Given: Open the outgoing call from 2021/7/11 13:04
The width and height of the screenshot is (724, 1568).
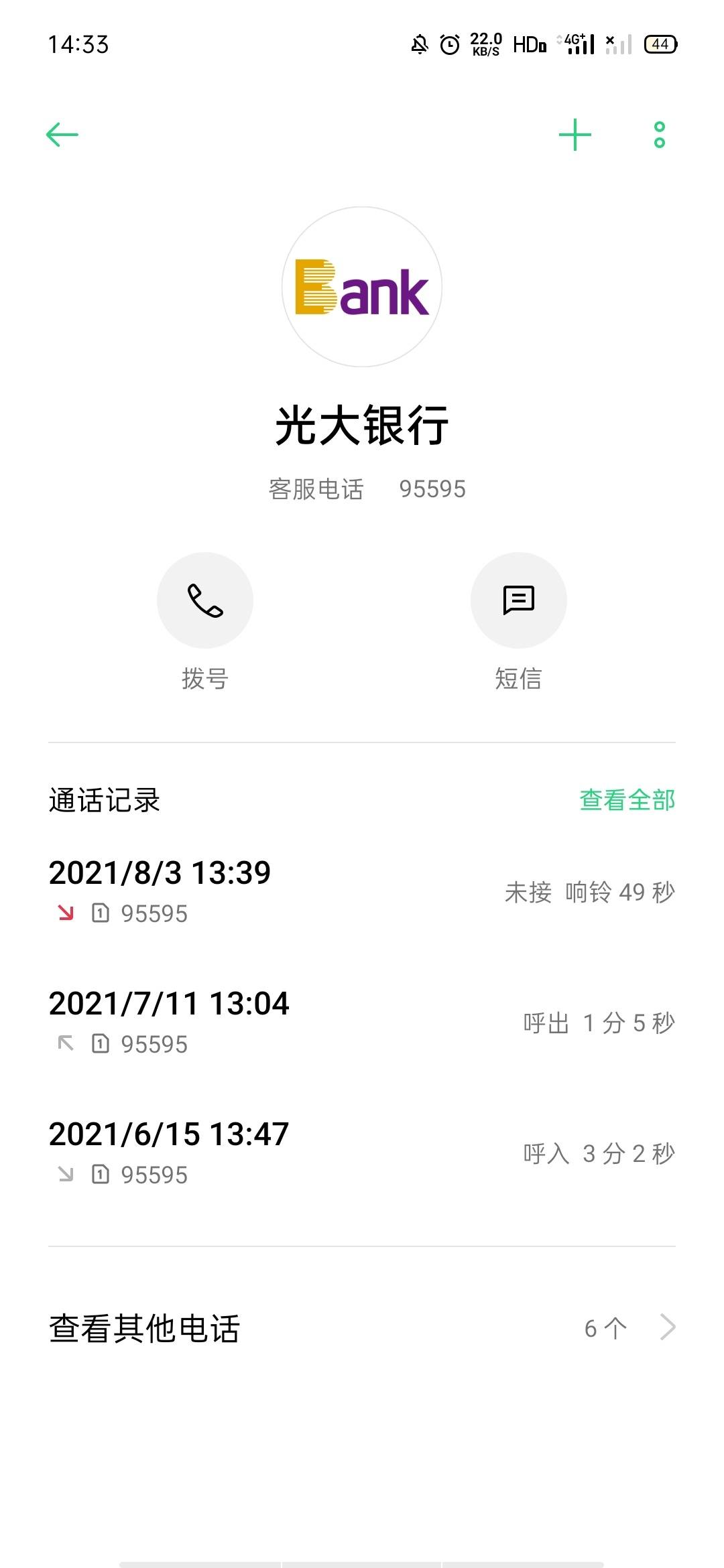Looking at the screenshot, I should [x=362, y=1023].
